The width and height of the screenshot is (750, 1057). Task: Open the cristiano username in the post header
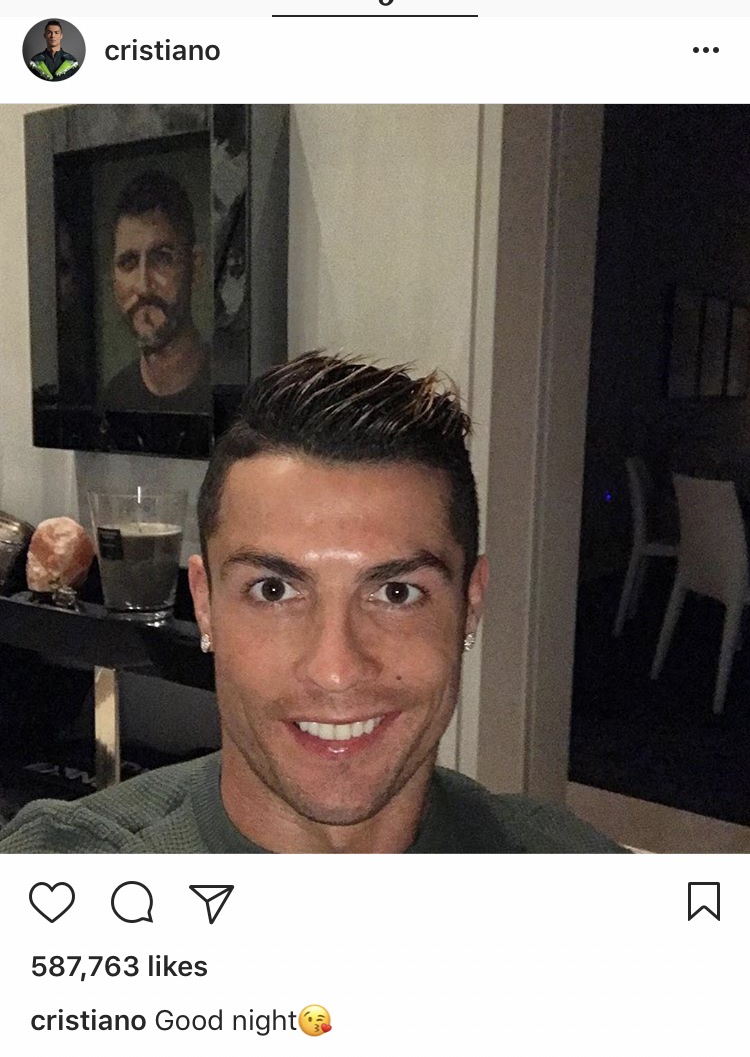[x=162, y=51]
